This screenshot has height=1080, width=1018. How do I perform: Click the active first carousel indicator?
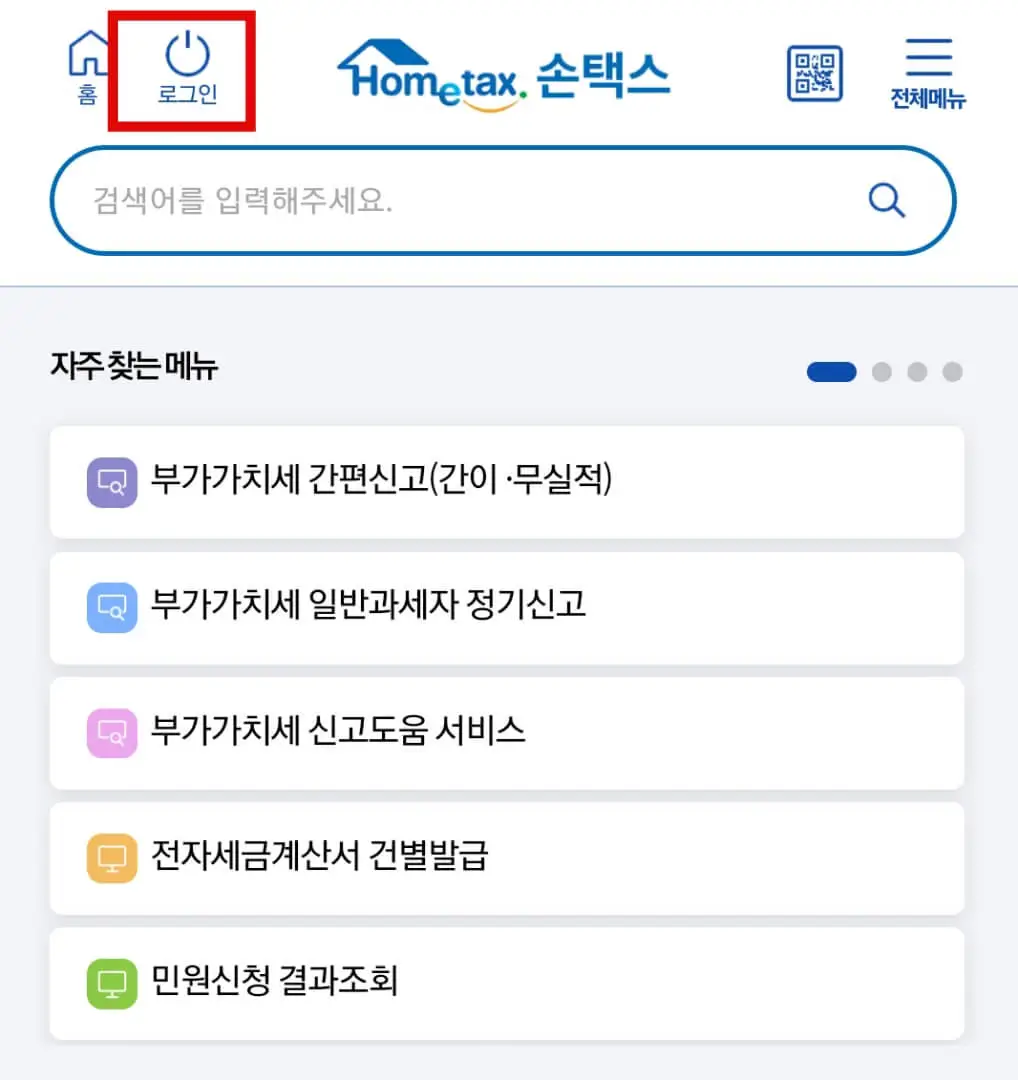point(831,371)
